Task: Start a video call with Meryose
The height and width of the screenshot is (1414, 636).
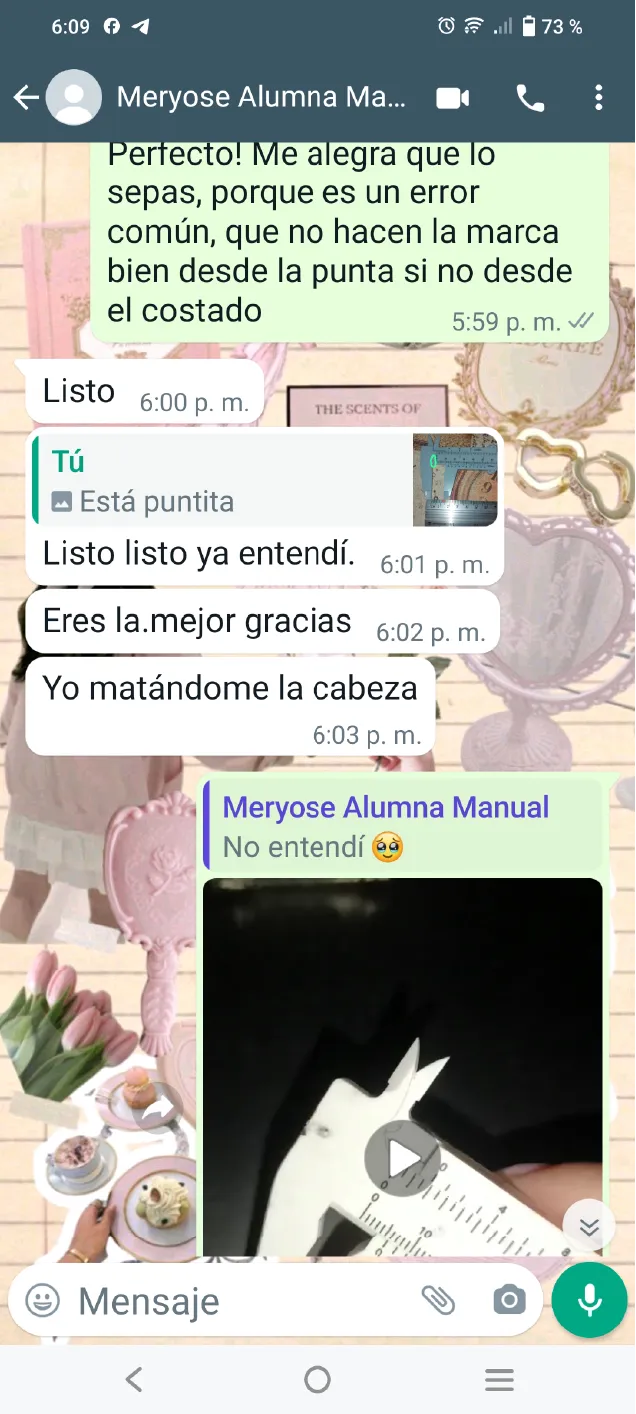Action: pyautogui.click(x=453, y=97)
